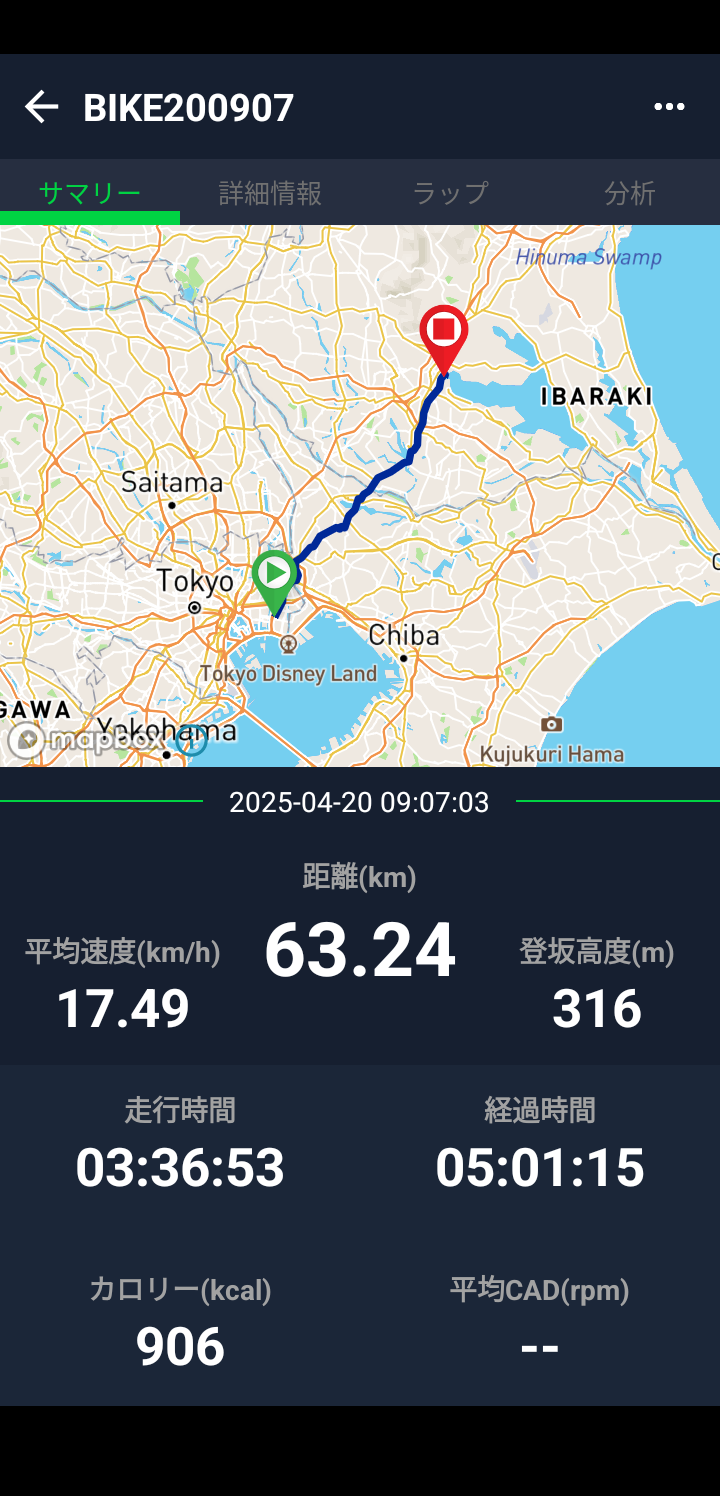This screenshot has height=1496, width=720.
Task: Select the サマリー tab
Action: [x=90, y=193]
